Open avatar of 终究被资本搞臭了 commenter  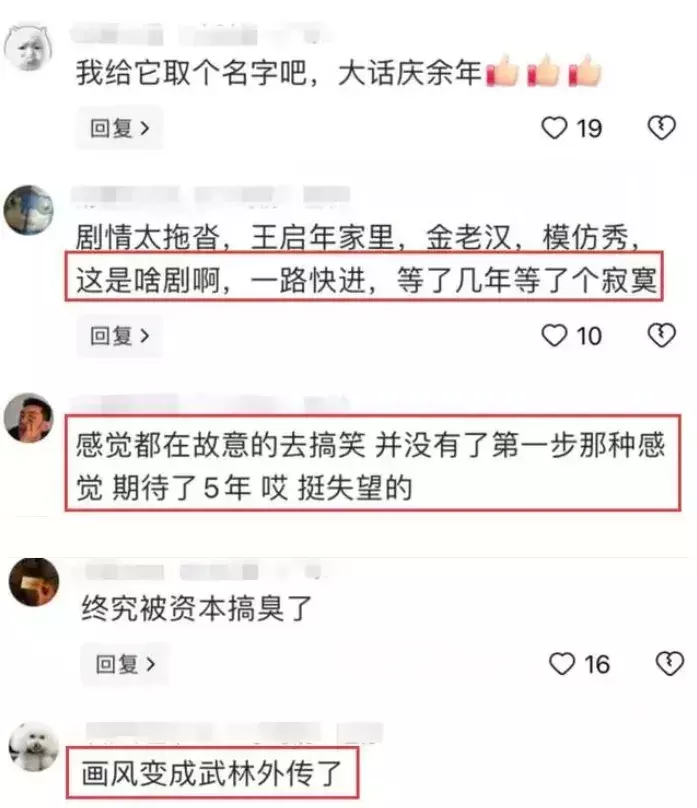[34, 582]
